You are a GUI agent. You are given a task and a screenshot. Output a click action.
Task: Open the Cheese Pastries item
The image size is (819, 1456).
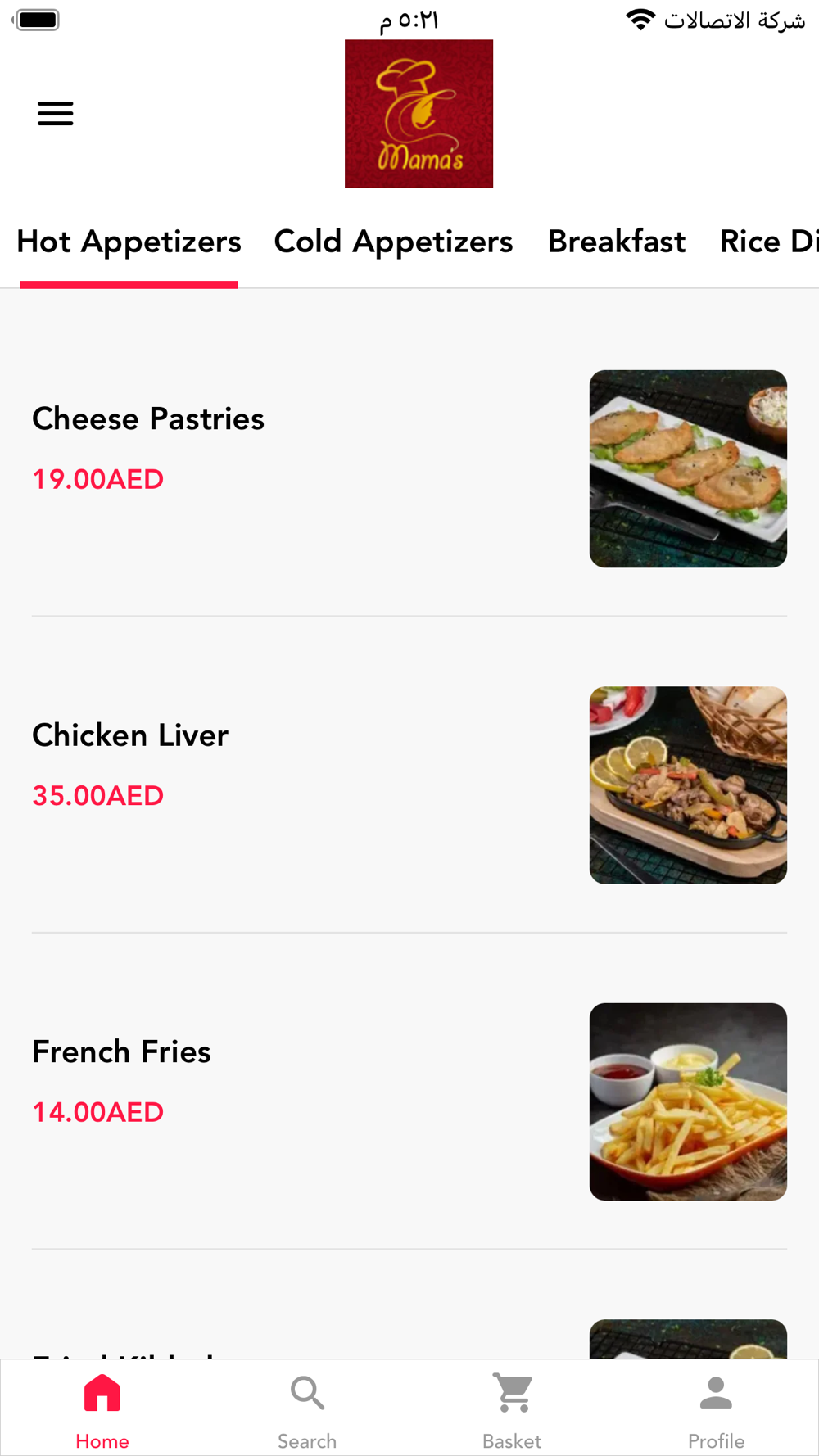click(148, 419)
